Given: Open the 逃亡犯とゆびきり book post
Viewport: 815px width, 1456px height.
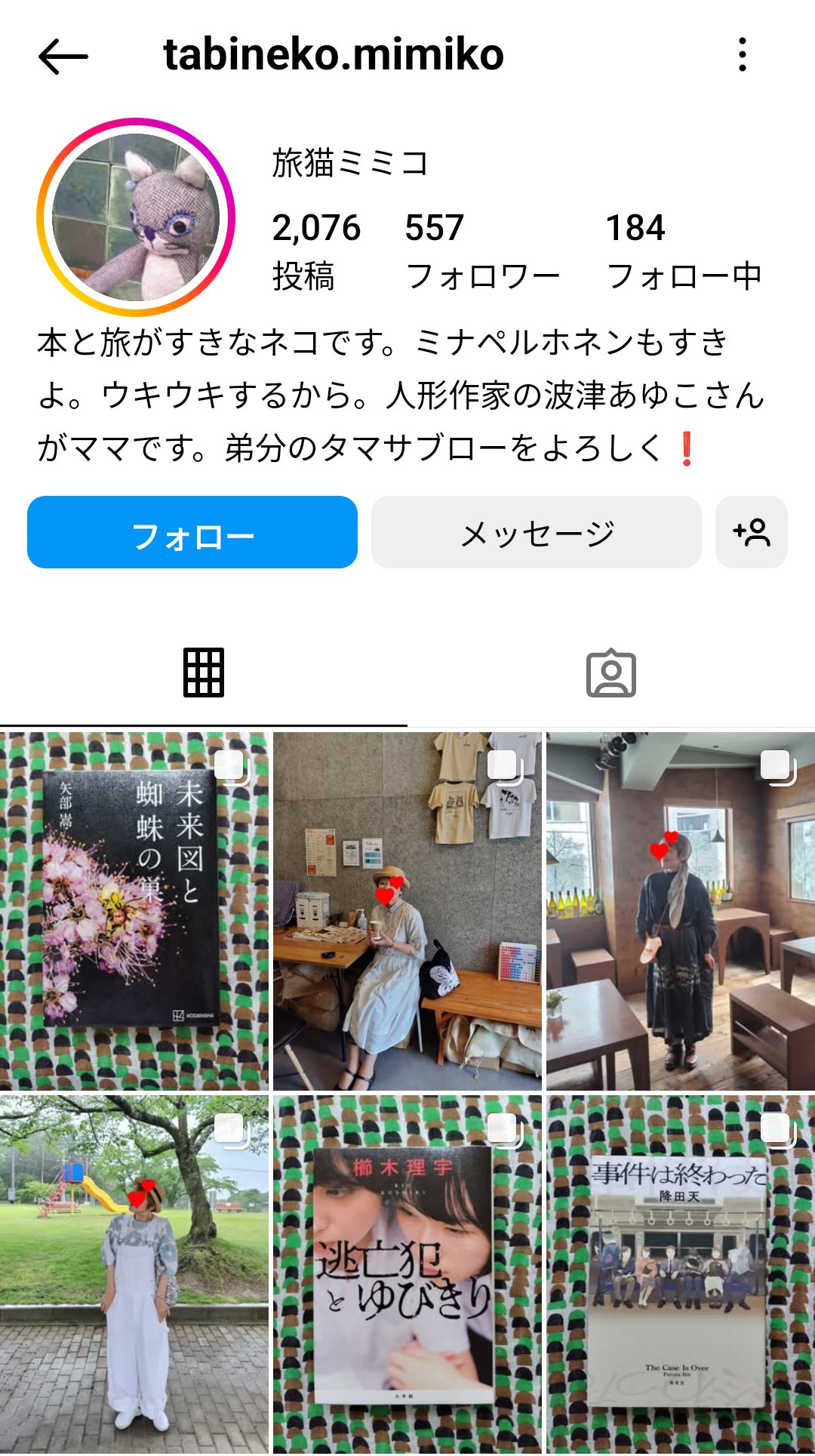Looking at the screenshot, I should [407, 1275].
